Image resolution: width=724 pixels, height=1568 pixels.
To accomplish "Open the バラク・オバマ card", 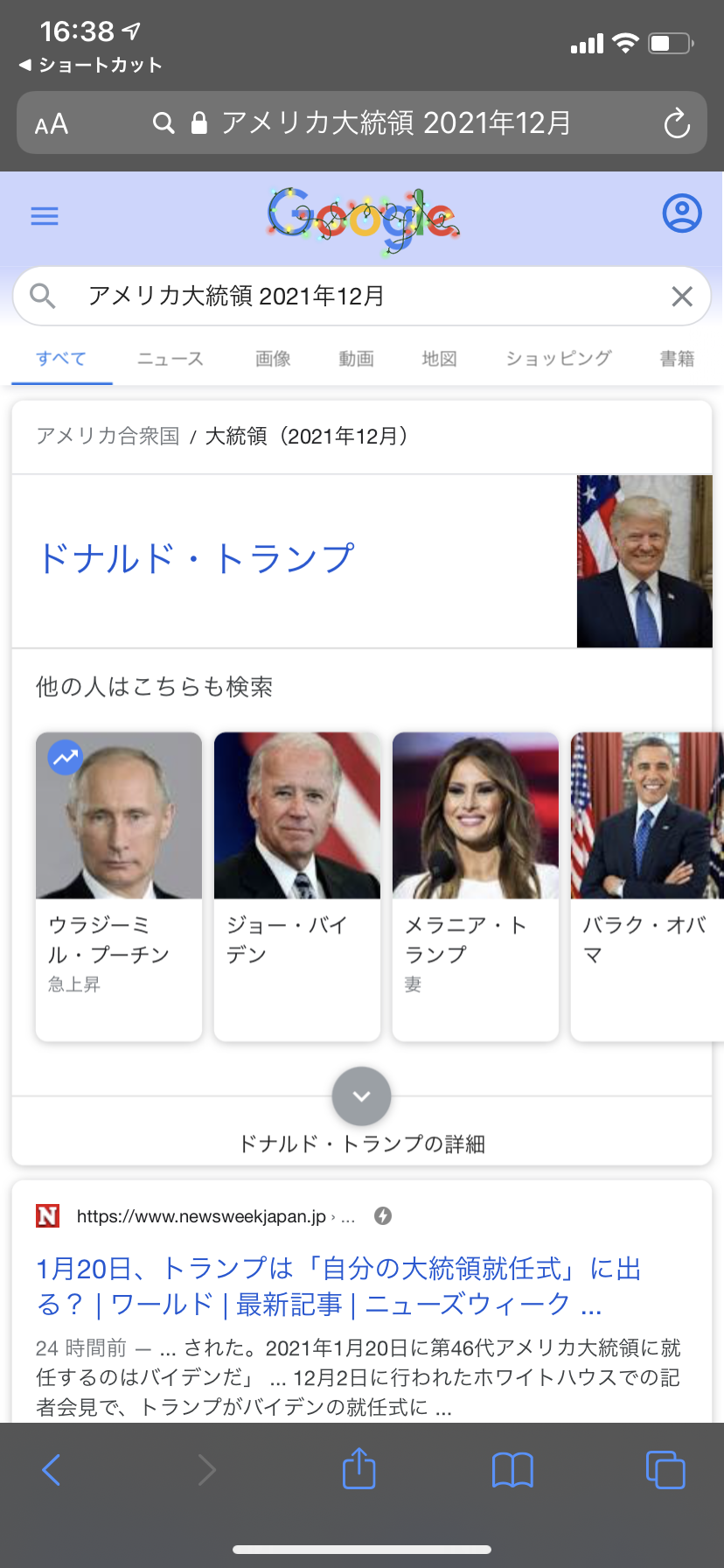I will [x=647, y=884].
